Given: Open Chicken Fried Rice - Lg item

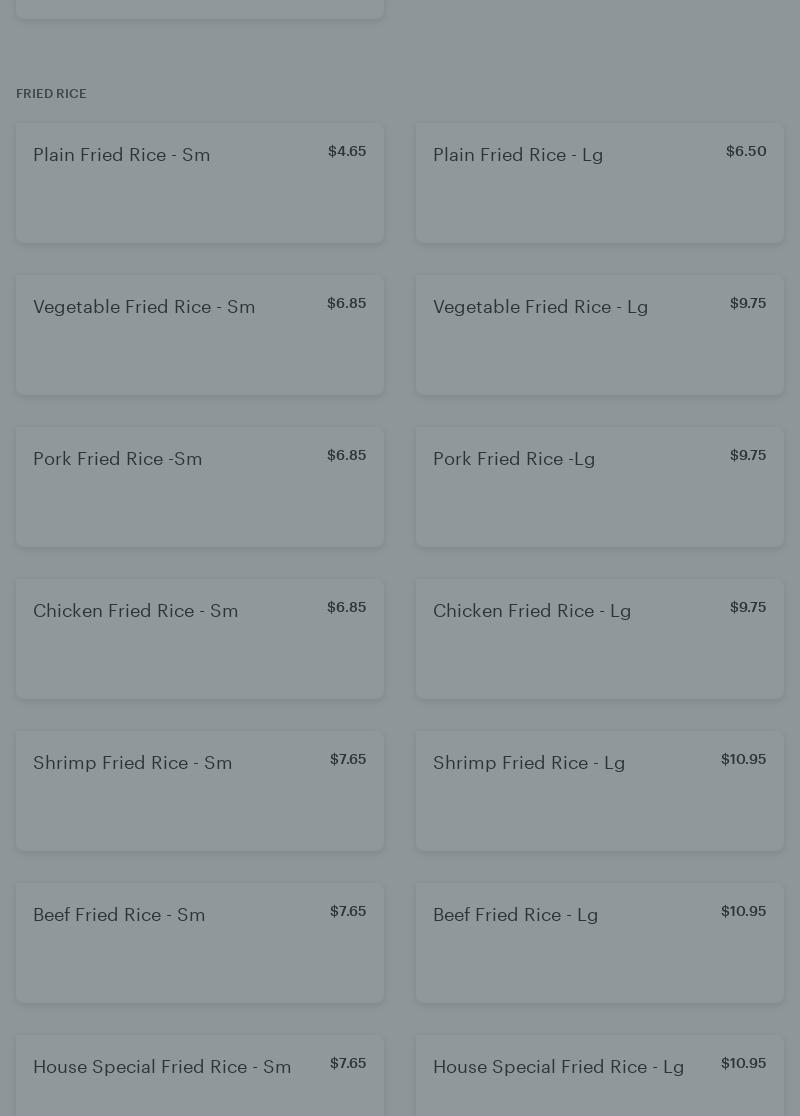Looking at the screenshot, I should click(600, 639).
